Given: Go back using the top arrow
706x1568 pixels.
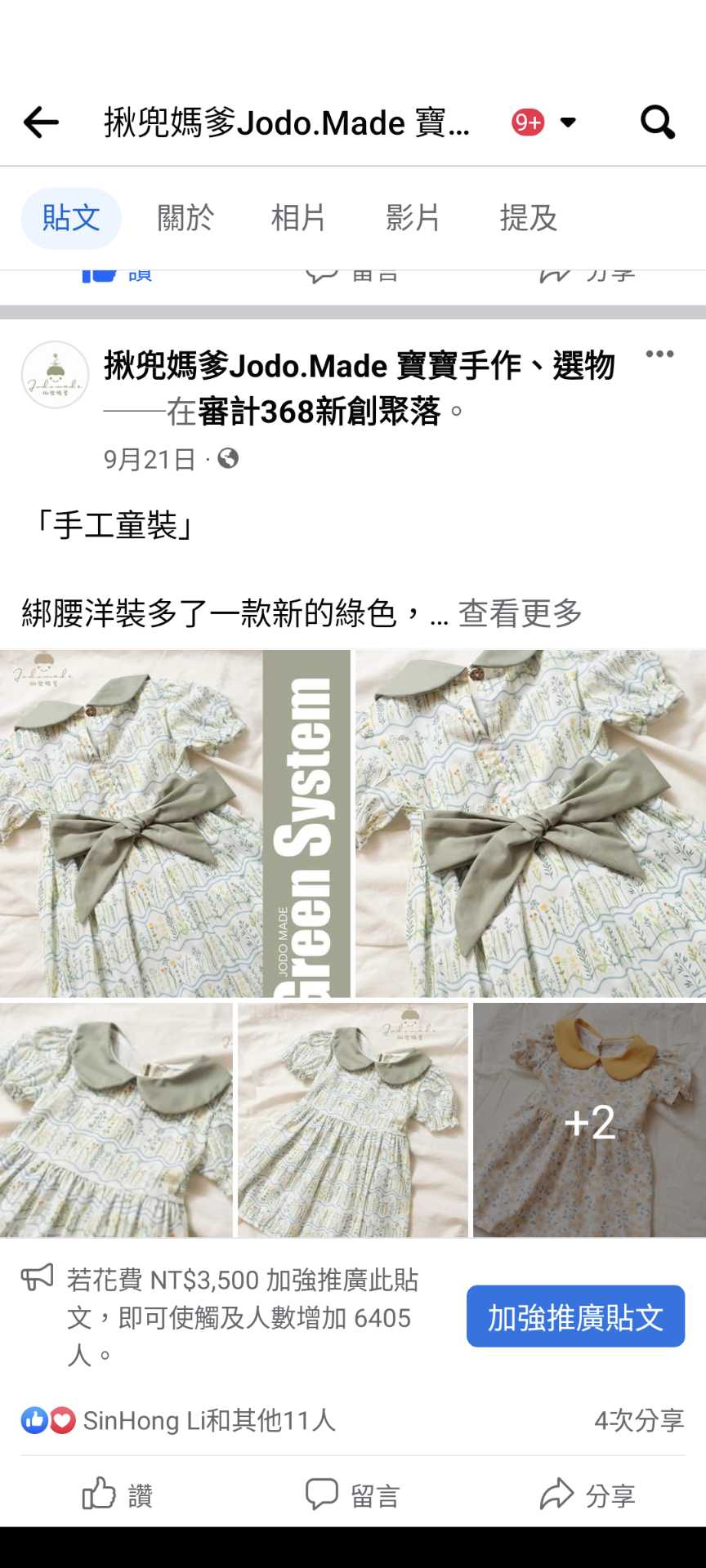Looking at the screenshot, I should click(x=41, y=122).
